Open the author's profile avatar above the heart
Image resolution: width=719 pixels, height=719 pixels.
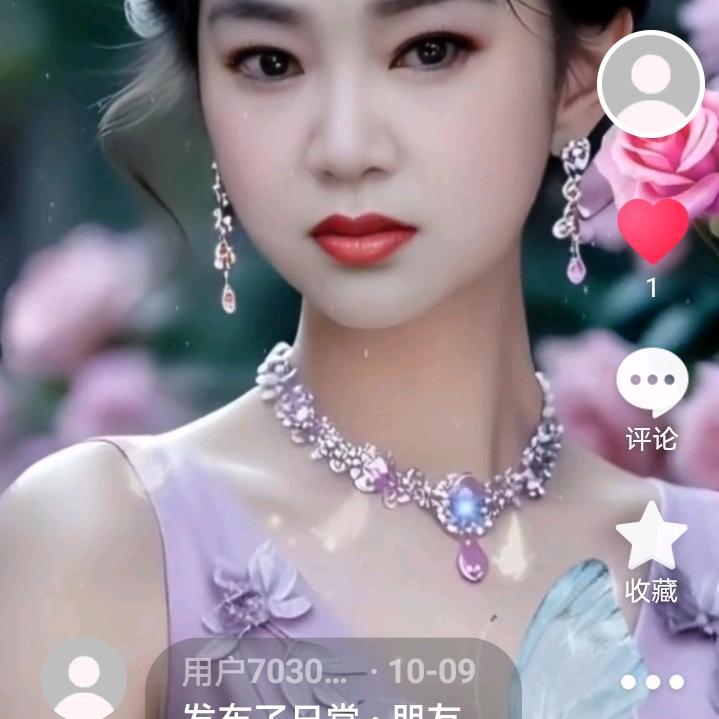click(x=651, y=85)
